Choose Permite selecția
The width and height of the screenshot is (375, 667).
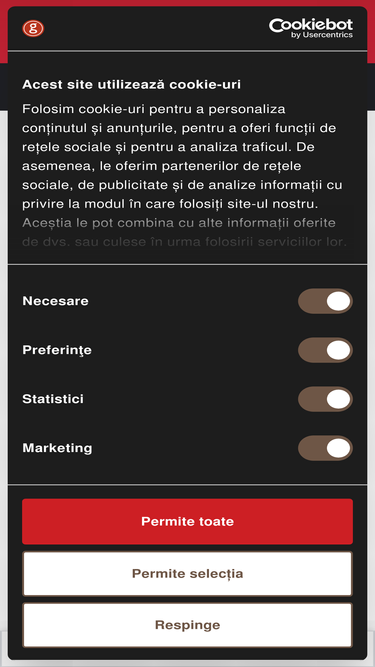click(188, 573)
